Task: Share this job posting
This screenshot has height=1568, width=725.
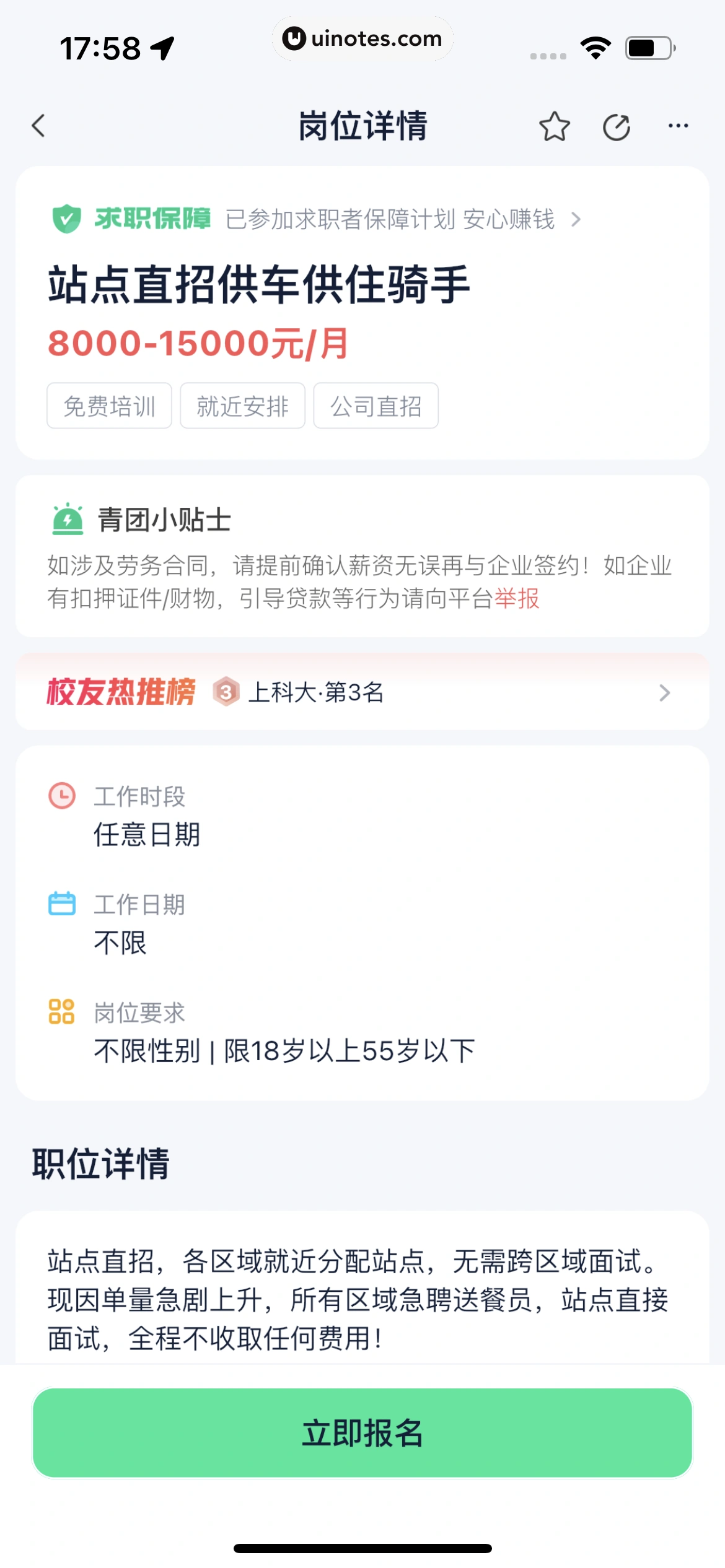Action: pyautogui.click(x=617, y=128)
